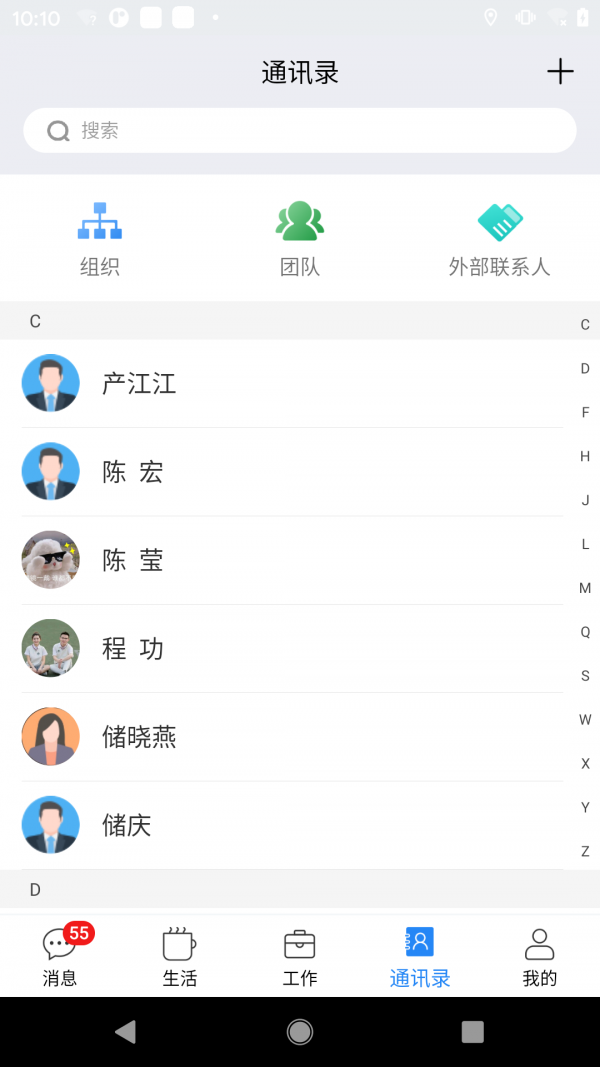
Task: Open contact 程 功
Action: pyautogui.click(x=290, y=649)
